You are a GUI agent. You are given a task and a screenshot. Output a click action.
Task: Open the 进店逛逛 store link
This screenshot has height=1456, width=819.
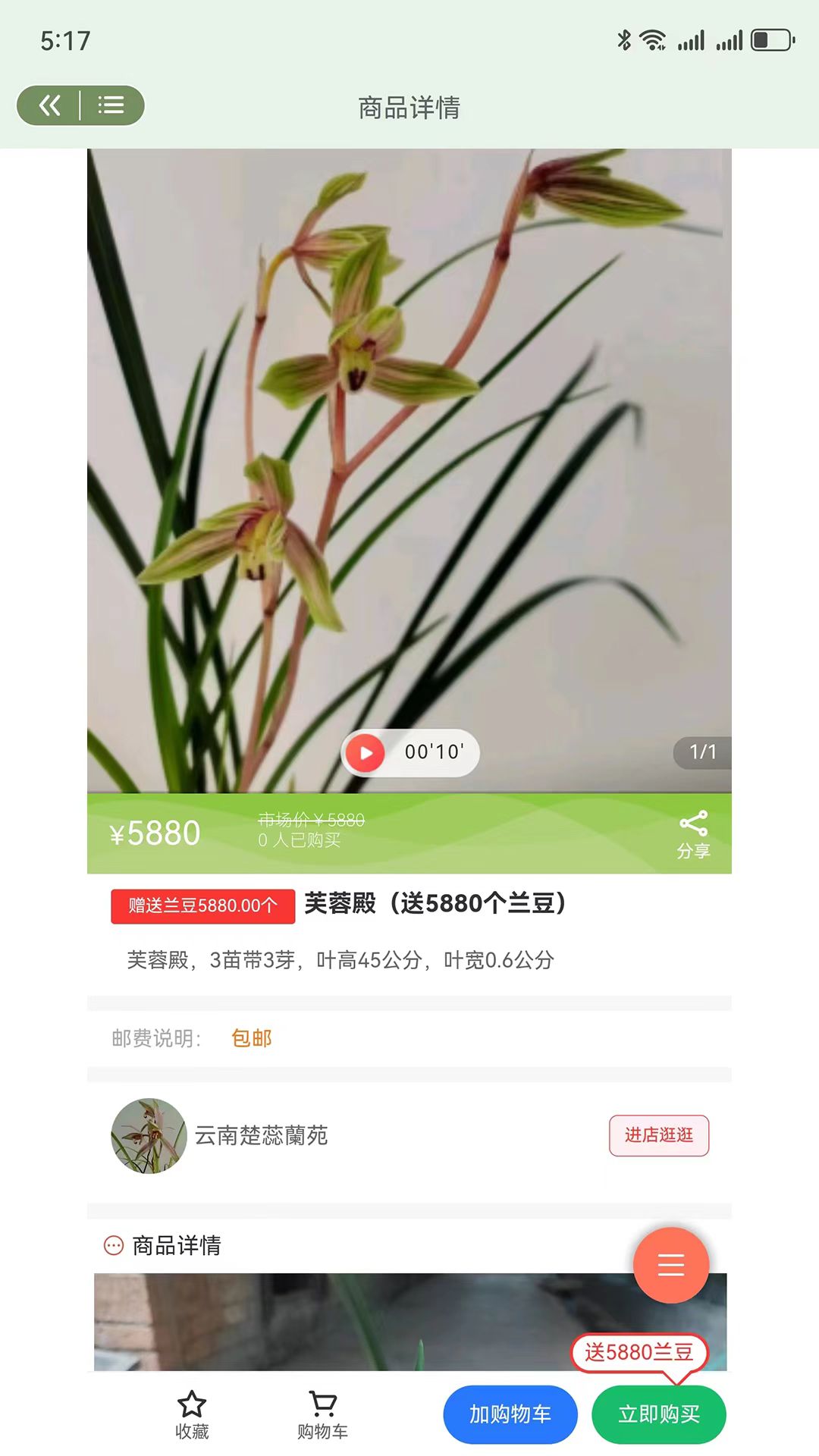[x=658, y=1136]
